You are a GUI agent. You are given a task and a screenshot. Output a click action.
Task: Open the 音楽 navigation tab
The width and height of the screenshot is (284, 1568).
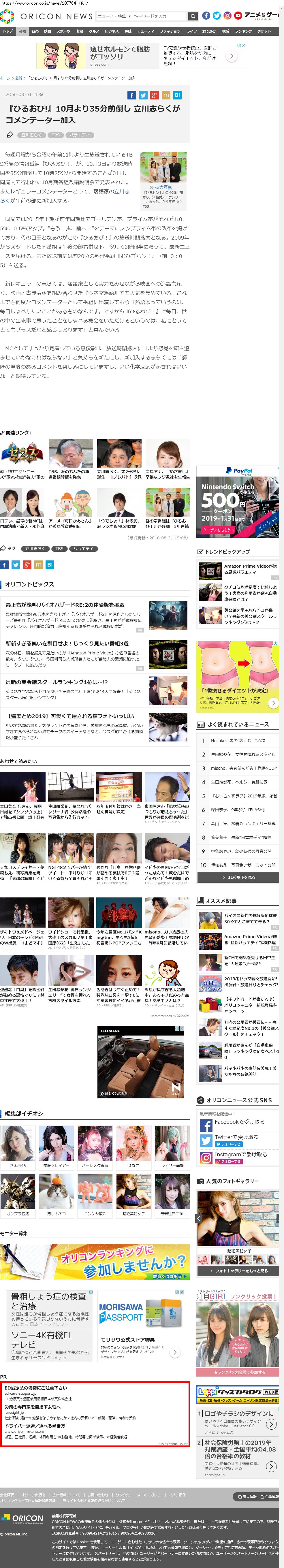[x=35, y=31]
